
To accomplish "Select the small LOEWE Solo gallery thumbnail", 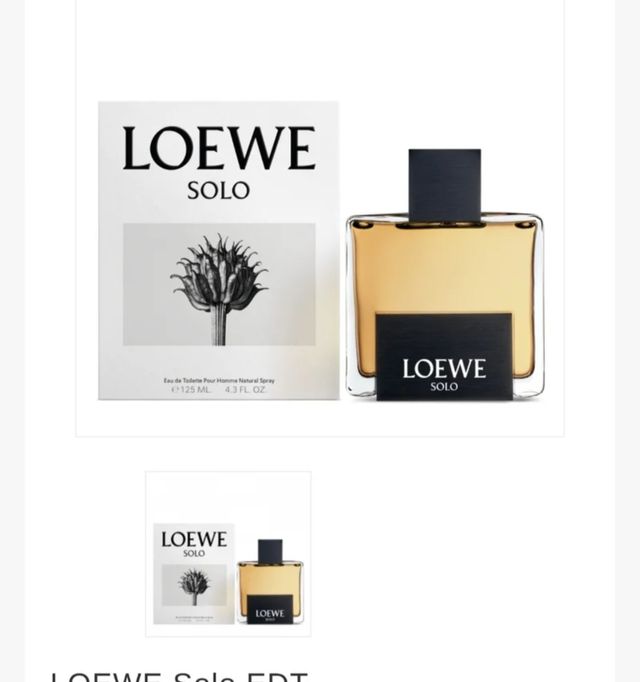I will tap(228, 554).
